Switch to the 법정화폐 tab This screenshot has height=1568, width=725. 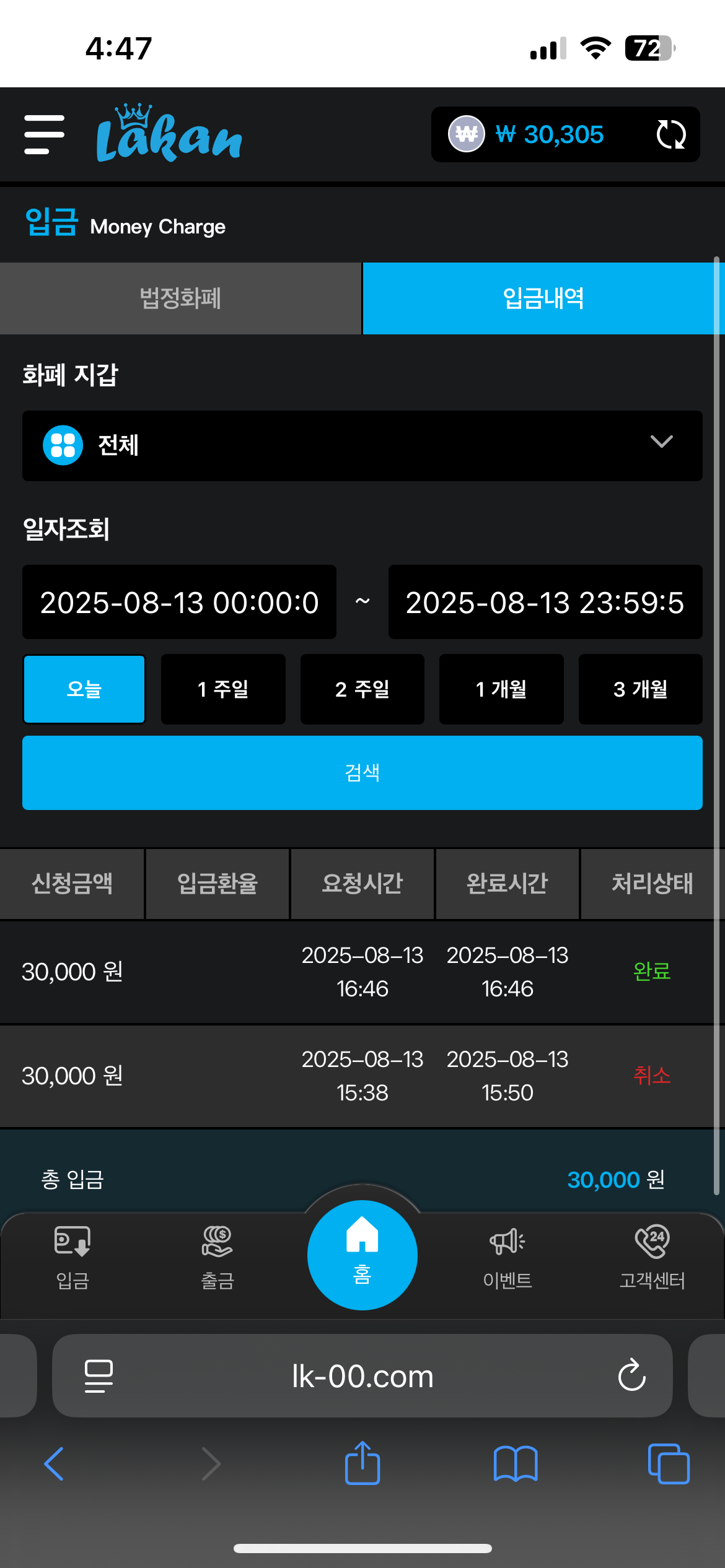180,298
